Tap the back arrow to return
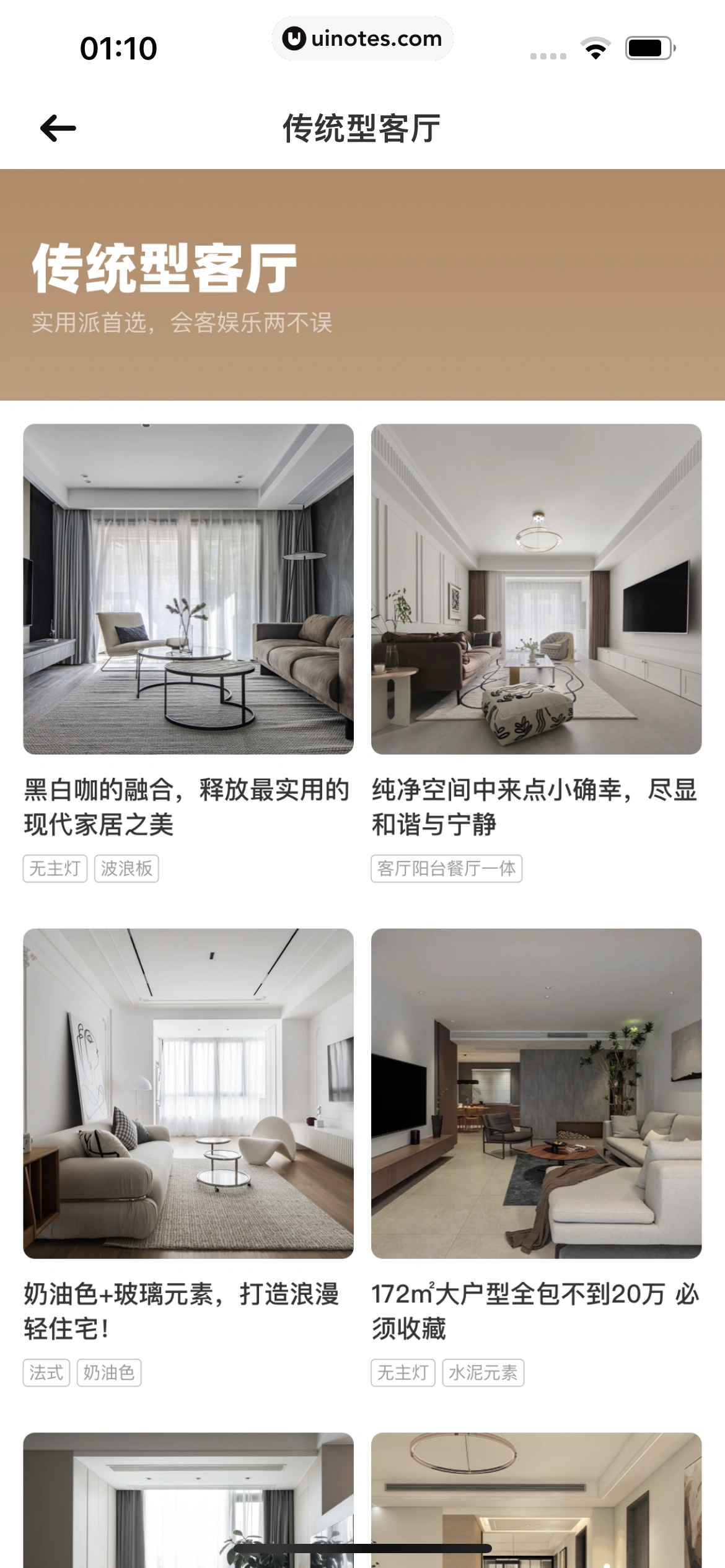 59,128
